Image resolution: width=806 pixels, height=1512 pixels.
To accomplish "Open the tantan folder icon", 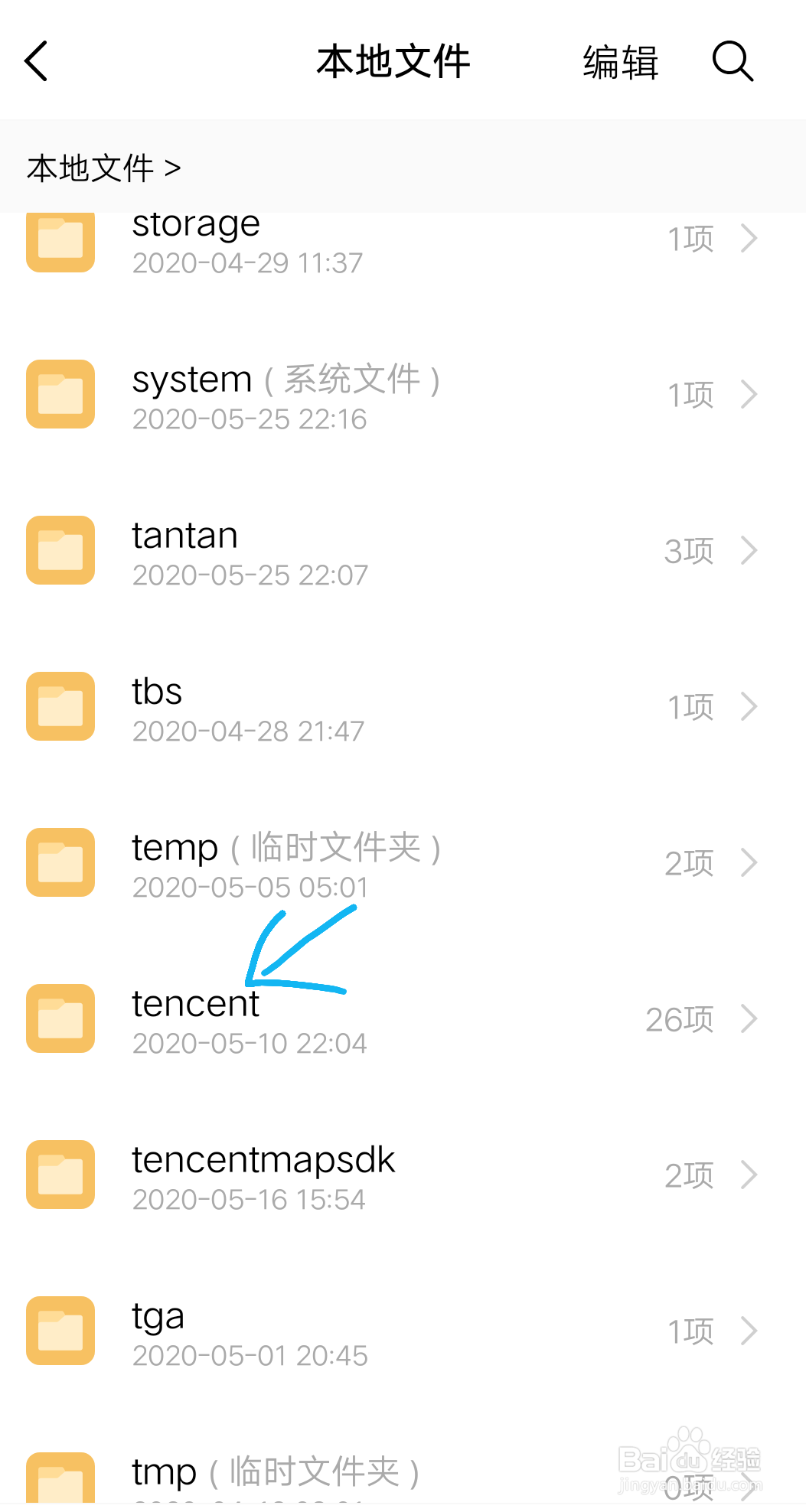I will [60, 550].
